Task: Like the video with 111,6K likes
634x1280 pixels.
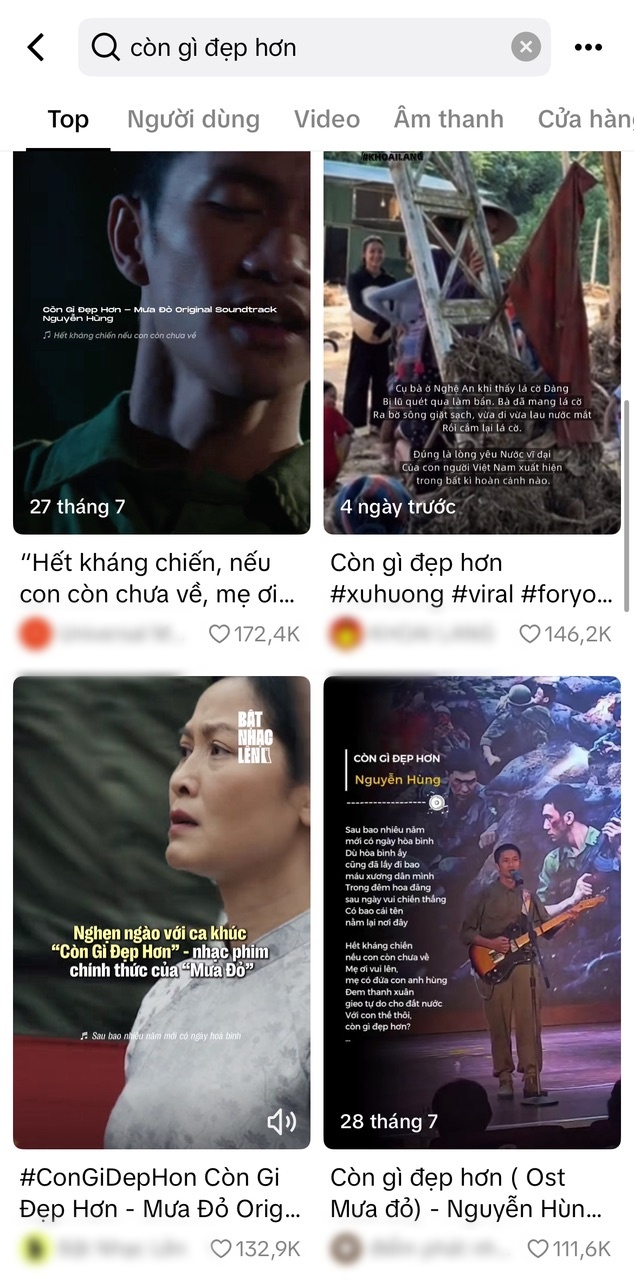Action: [x=538, y=1248]
